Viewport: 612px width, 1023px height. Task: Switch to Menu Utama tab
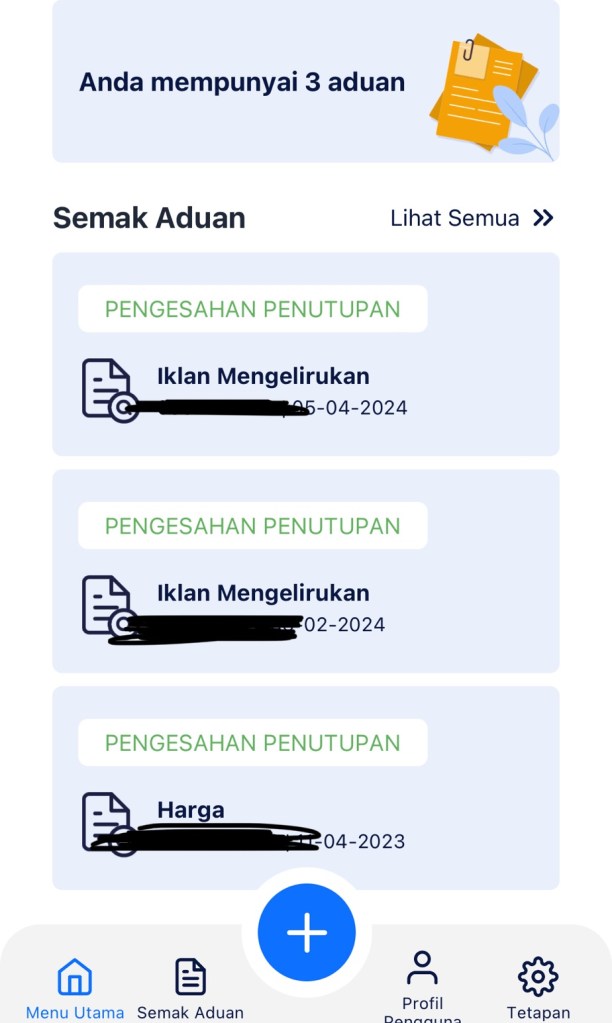click(75, 988)
